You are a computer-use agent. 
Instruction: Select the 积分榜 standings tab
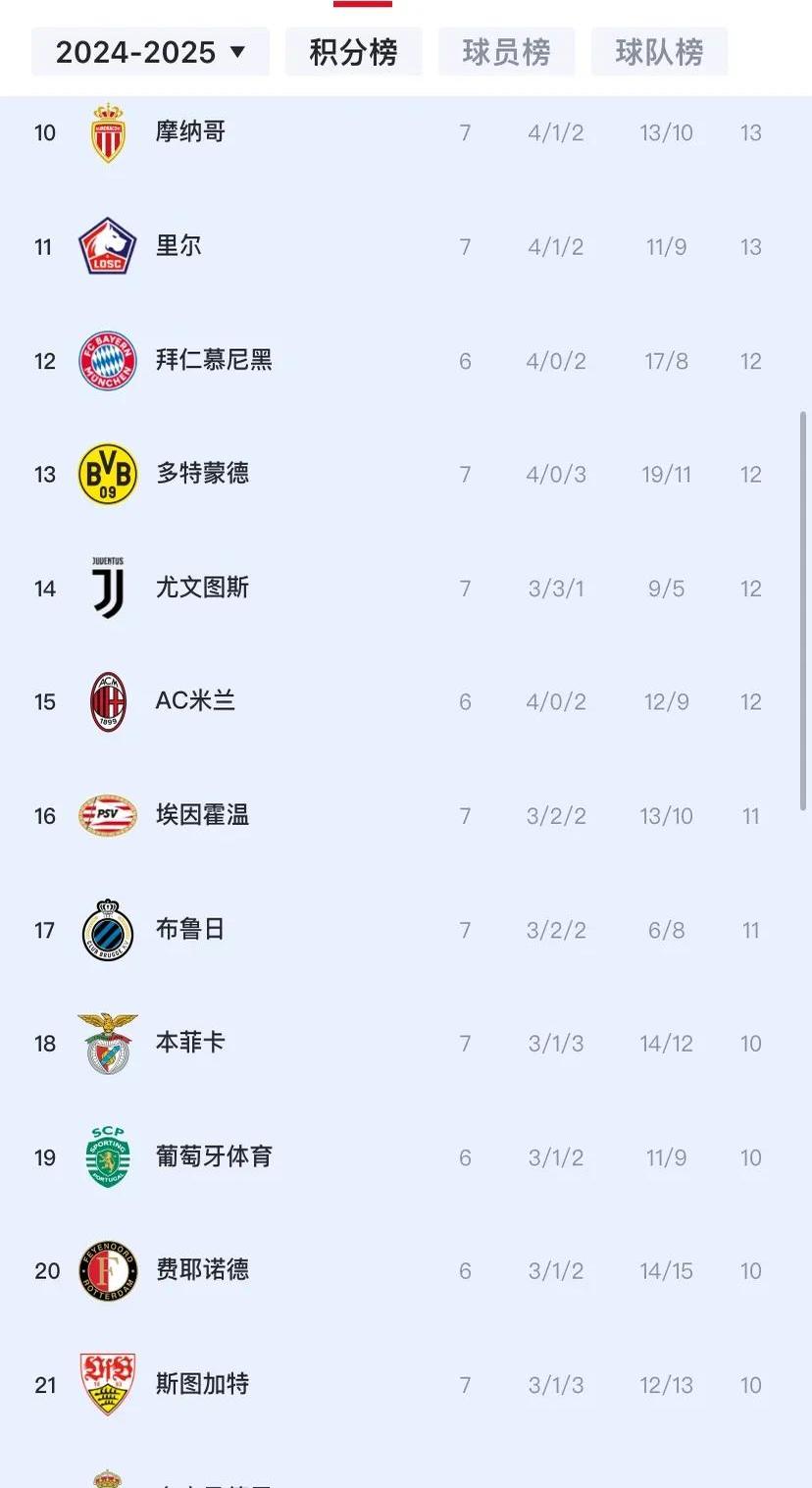point(353,51)
